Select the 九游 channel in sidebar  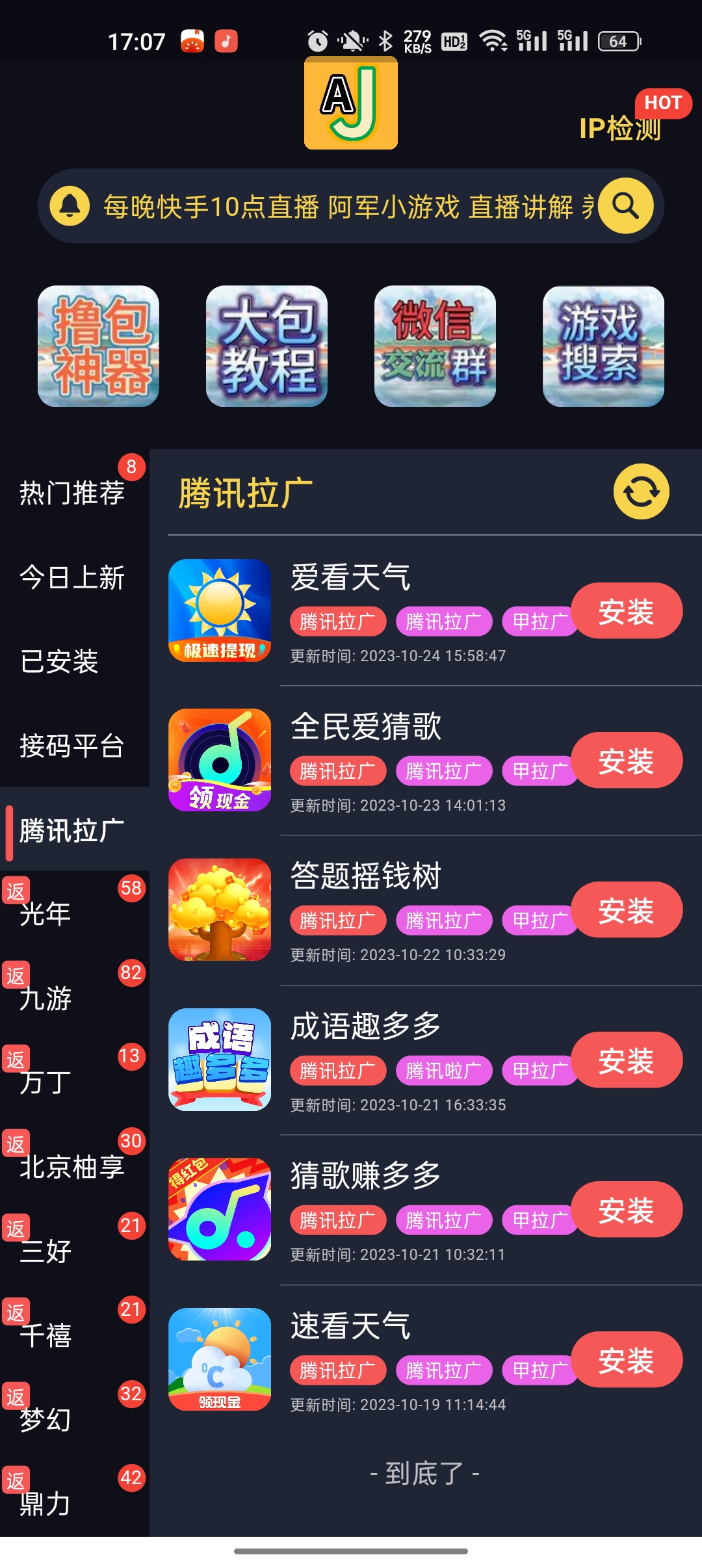click(45, 998)
